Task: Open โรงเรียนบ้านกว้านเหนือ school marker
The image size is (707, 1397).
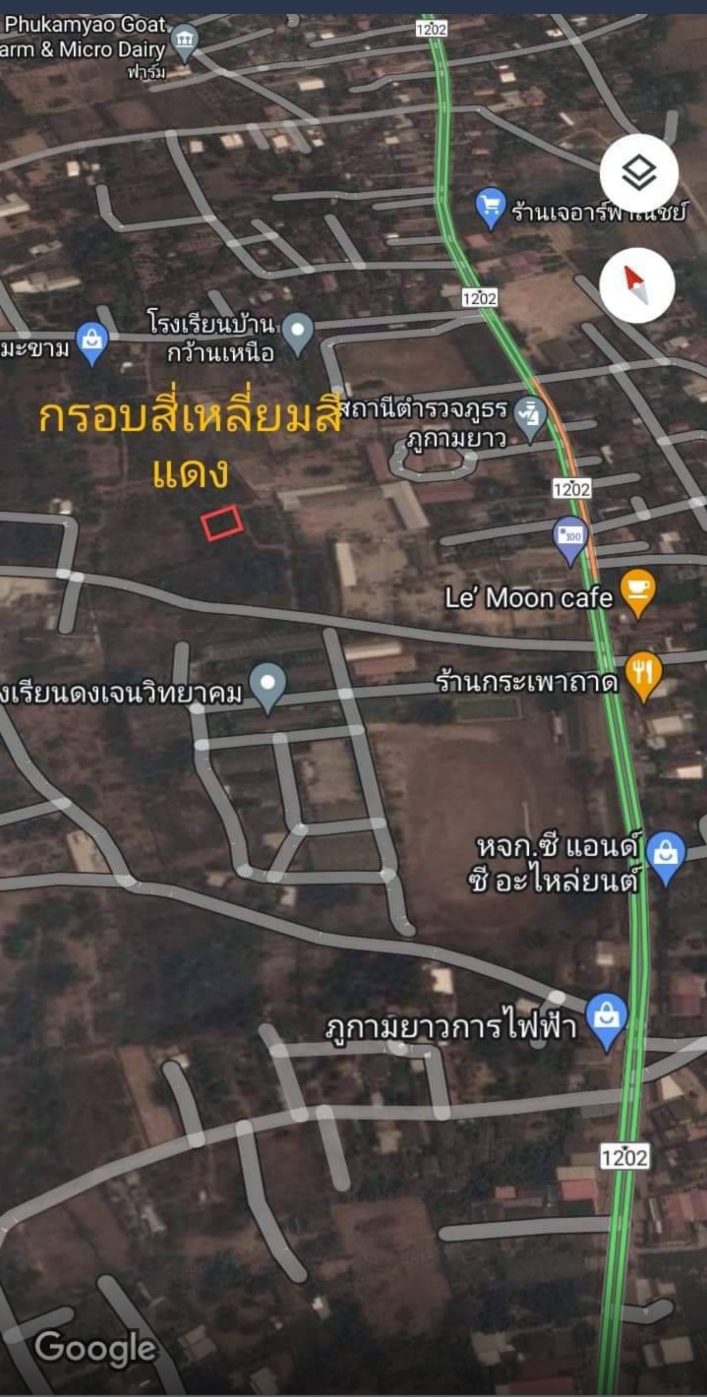Action: (x=297, y=331)
